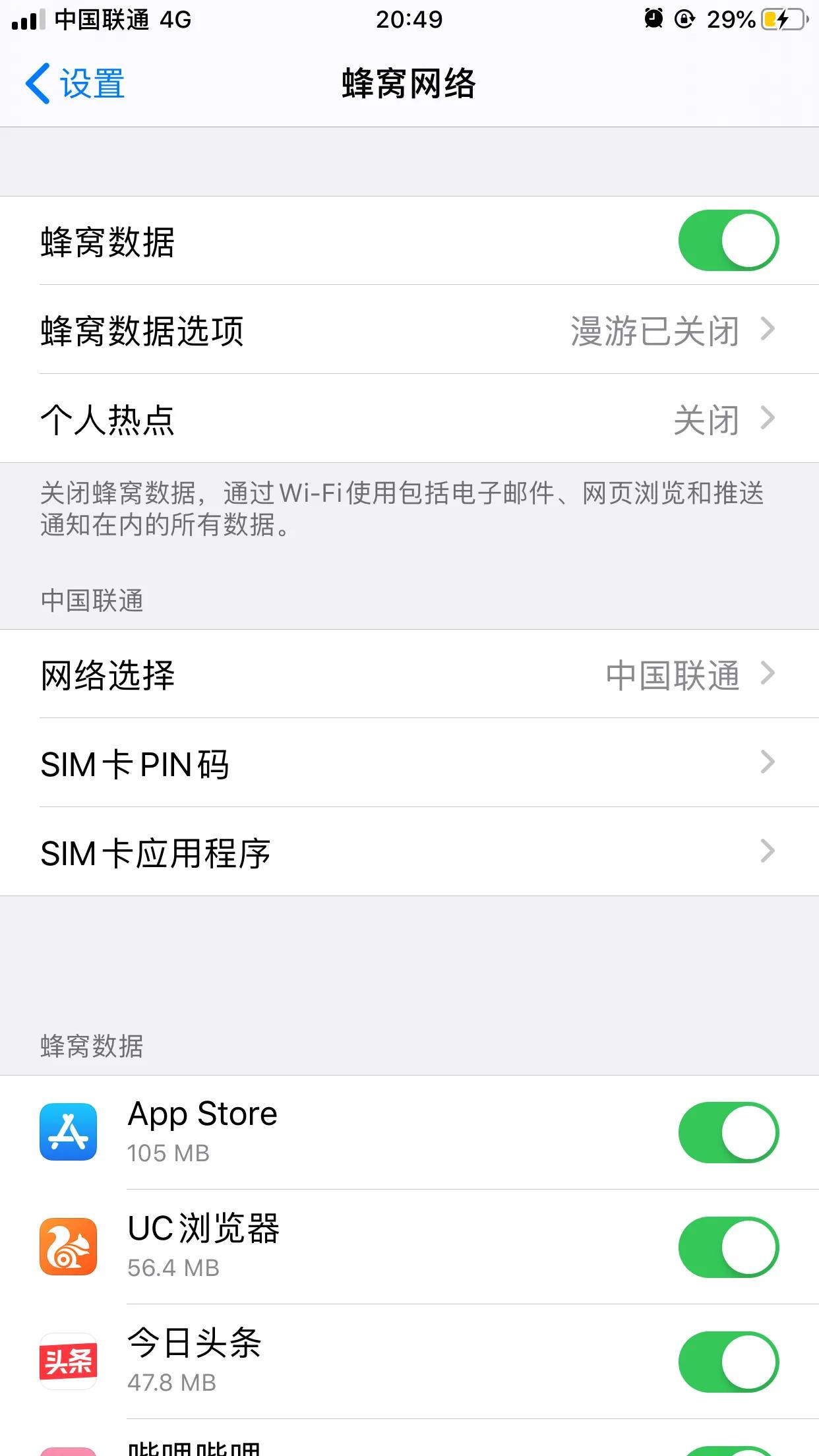Expand the 个人热点 settings row
The width and height of the screenshot is (819, 1456).
coord(409,420)
